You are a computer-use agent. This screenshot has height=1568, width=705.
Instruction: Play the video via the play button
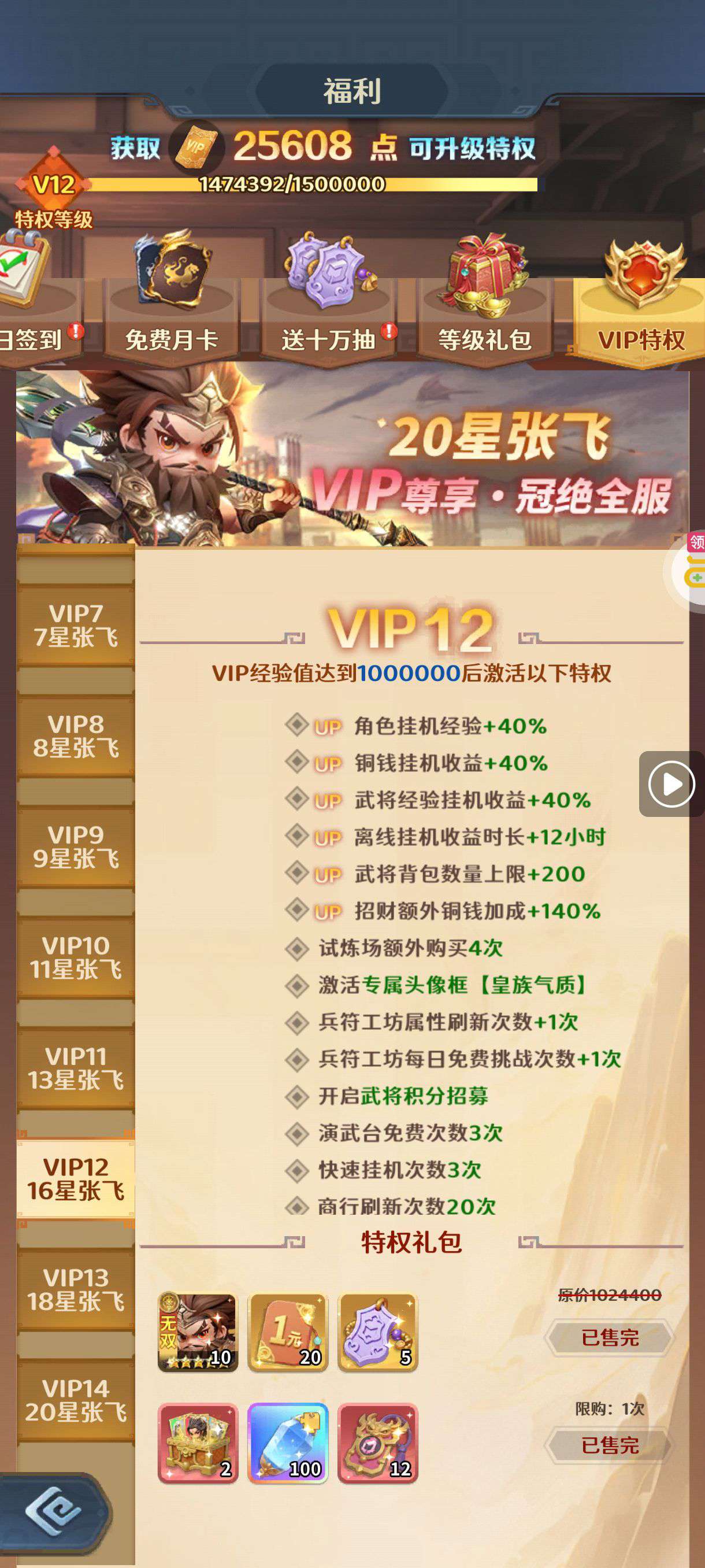click(671, 784)
